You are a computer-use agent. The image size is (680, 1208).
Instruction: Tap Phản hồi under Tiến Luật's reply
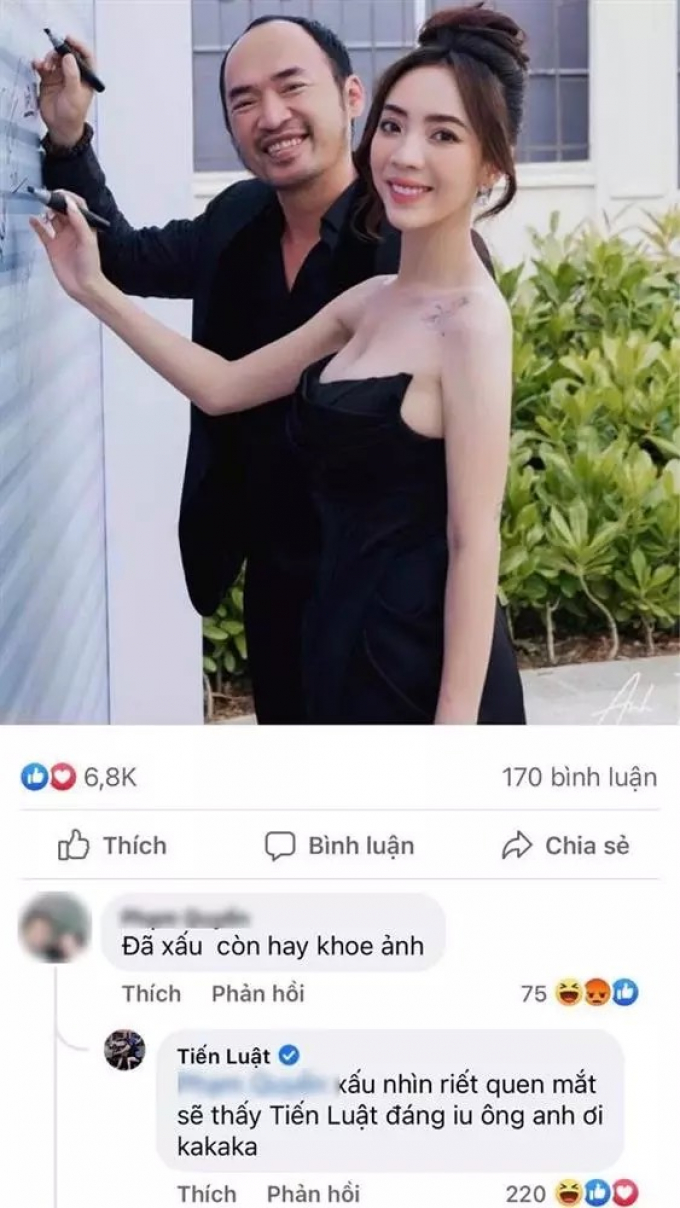point(313,1194)
